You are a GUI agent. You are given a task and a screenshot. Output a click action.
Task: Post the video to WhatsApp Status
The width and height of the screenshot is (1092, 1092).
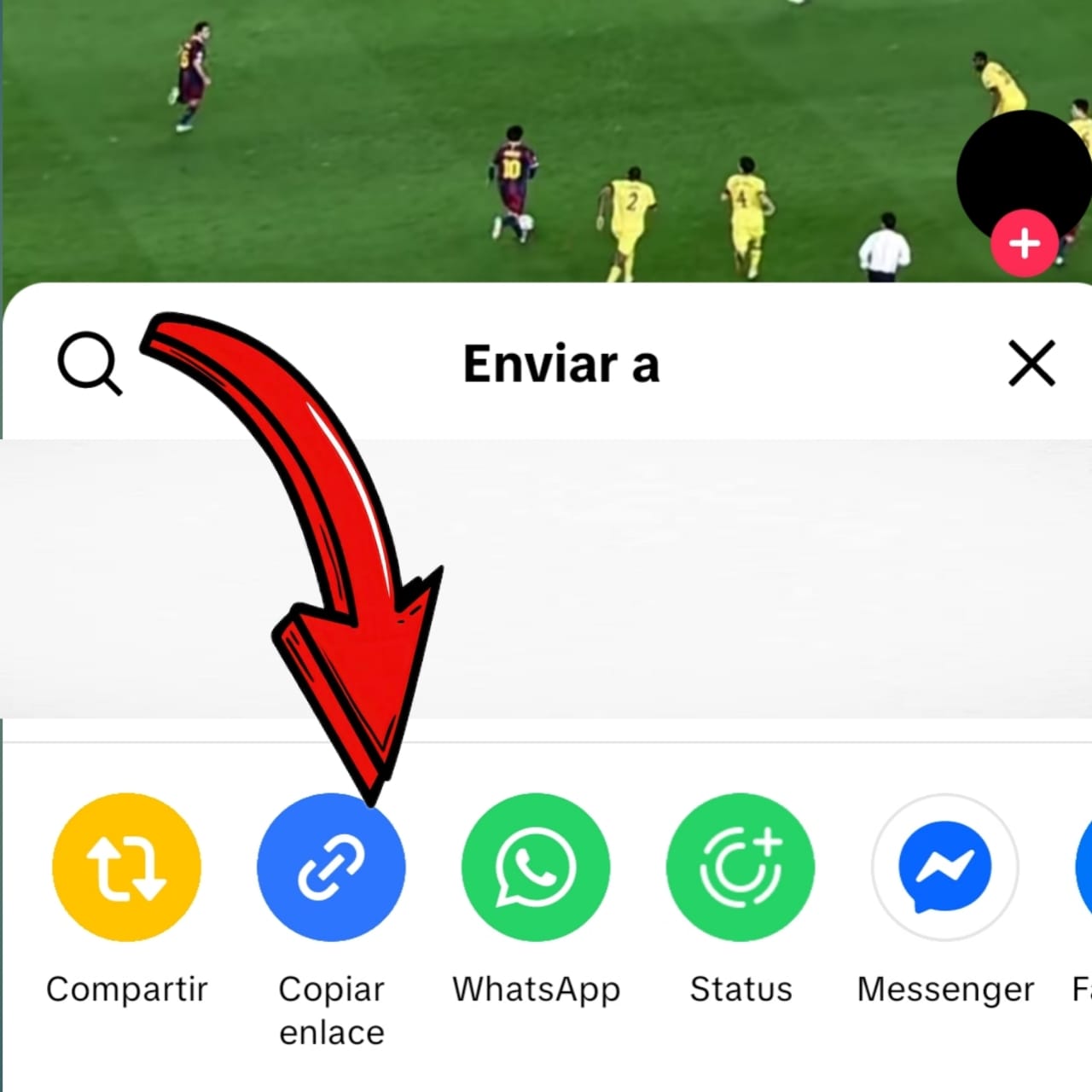pyautogui.click(x=741, y=868)
